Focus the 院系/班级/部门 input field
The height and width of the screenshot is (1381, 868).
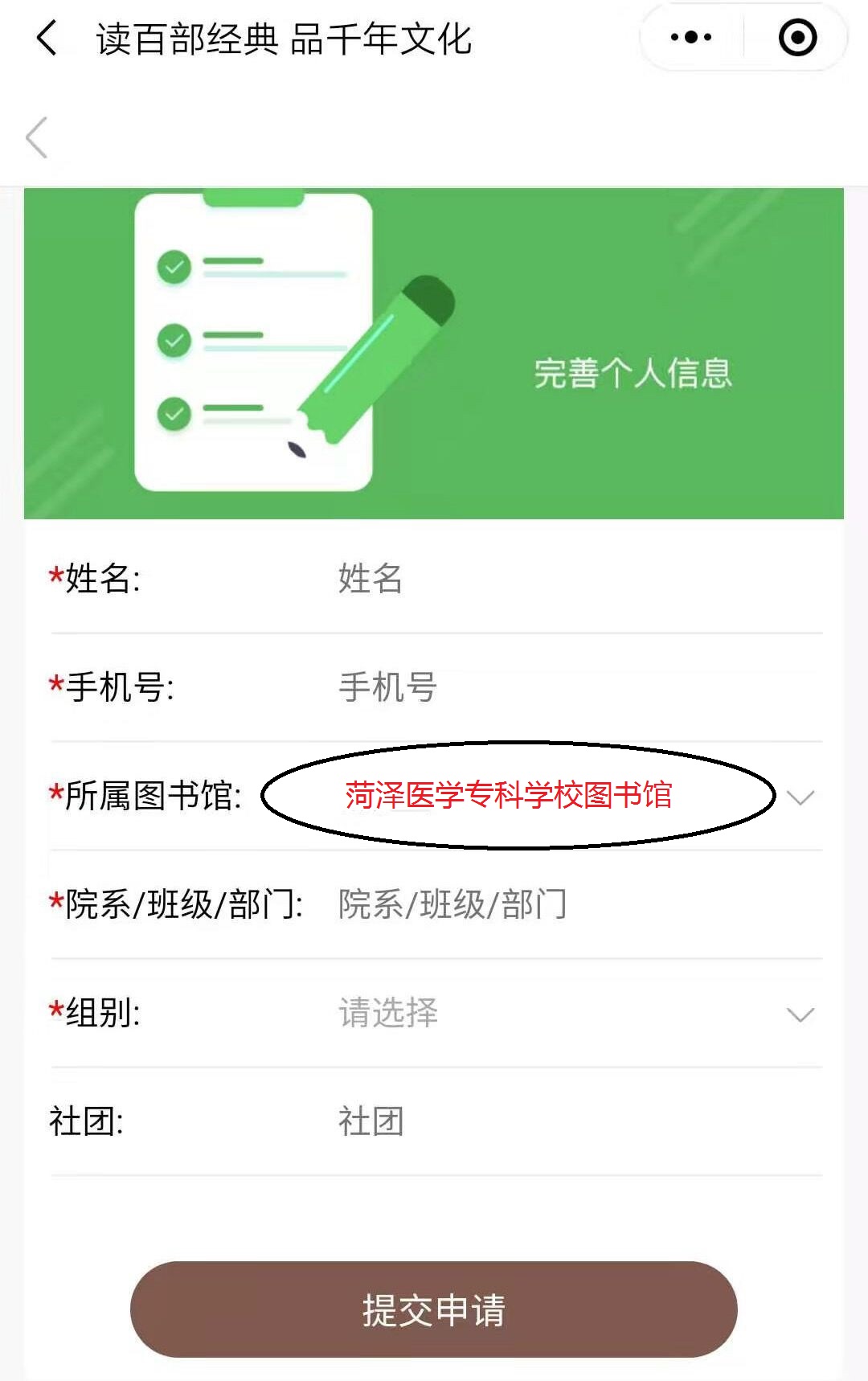coord(563,904)
